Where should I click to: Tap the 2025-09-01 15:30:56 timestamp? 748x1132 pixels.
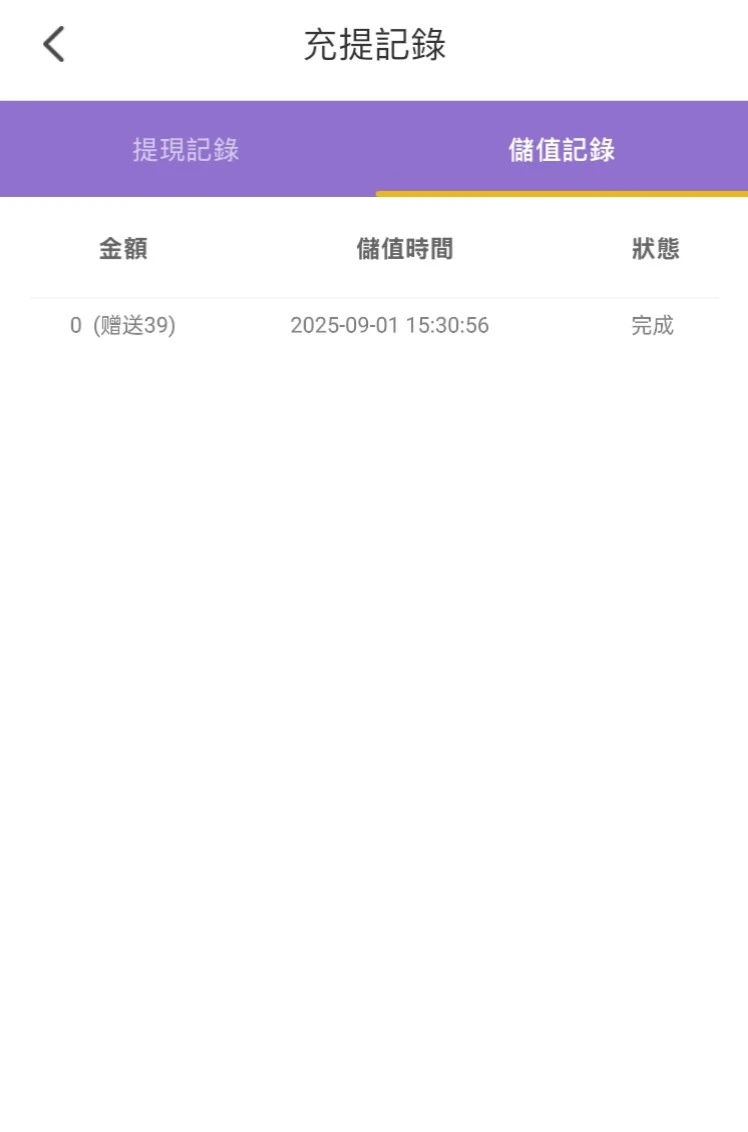(388, 325)
